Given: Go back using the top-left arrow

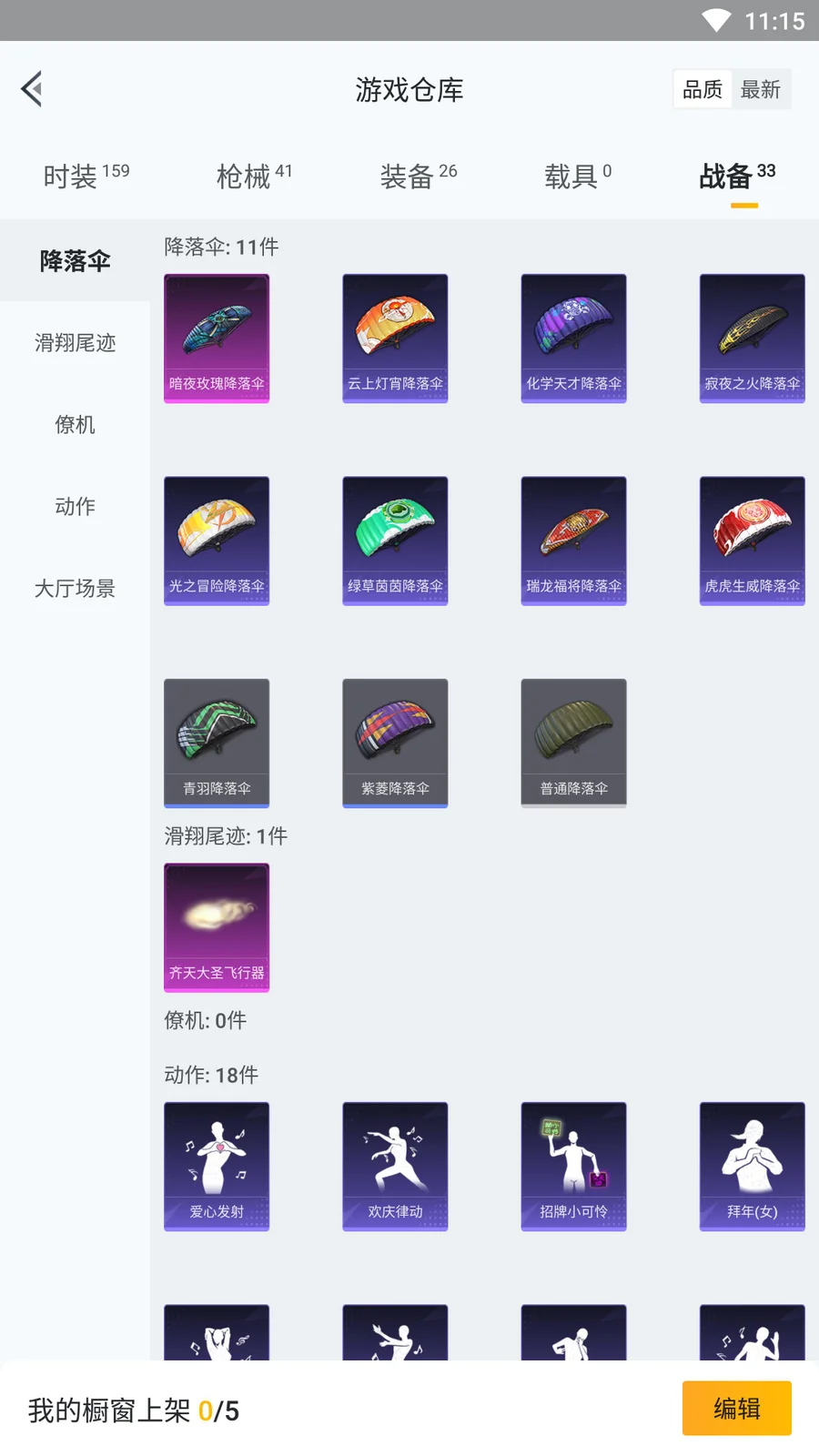Looking at the screenshot, I should point(32,89).
